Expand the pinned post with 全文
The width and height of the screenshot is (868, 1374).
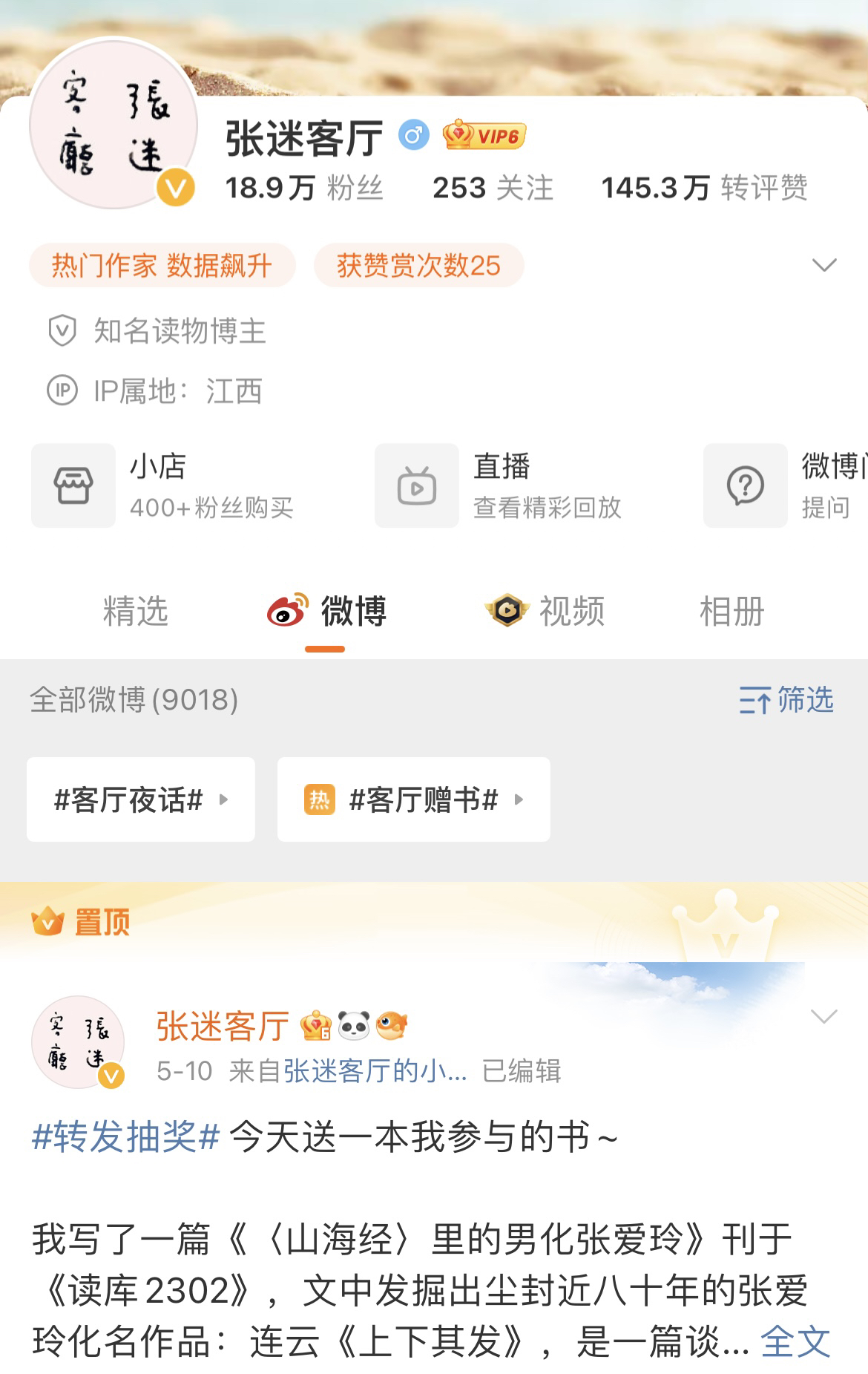coord(795,1341)
